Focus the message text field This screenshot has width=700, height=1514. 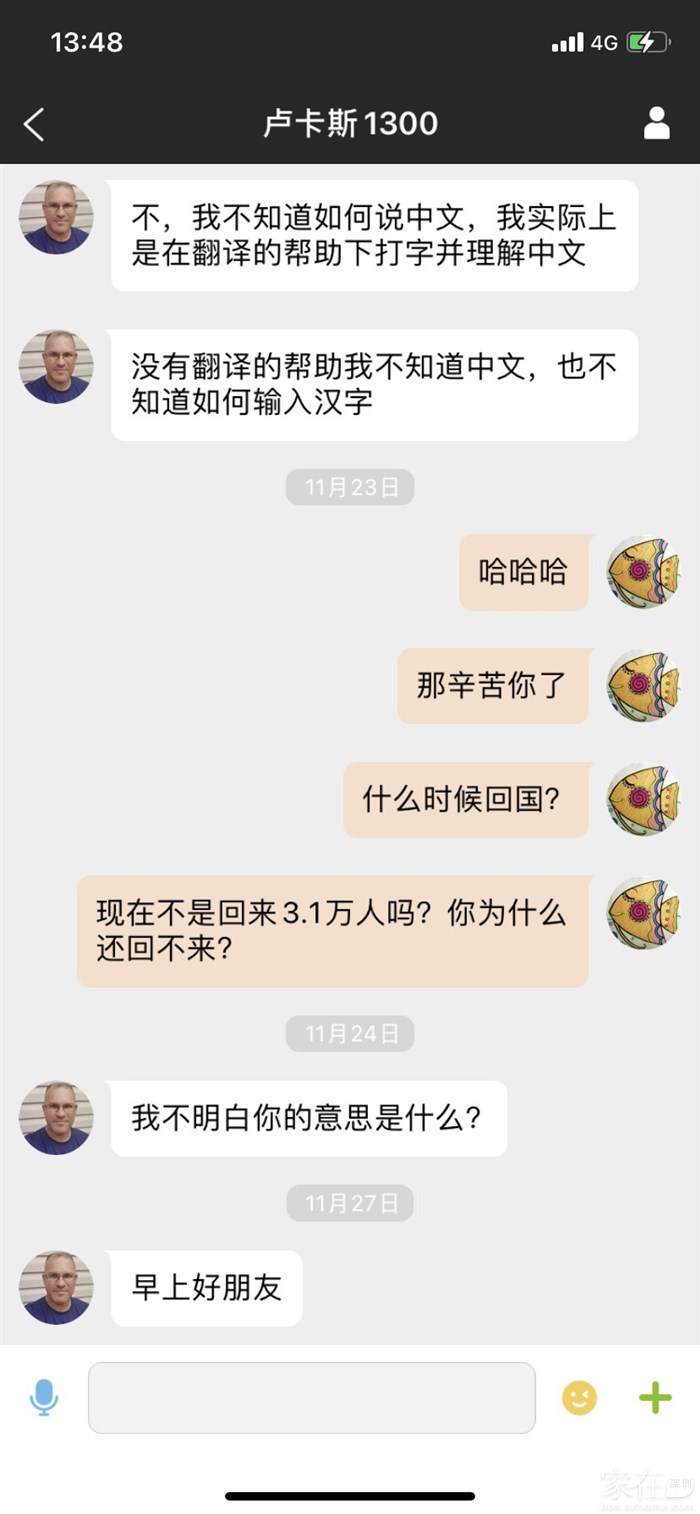coord(311,1397)
